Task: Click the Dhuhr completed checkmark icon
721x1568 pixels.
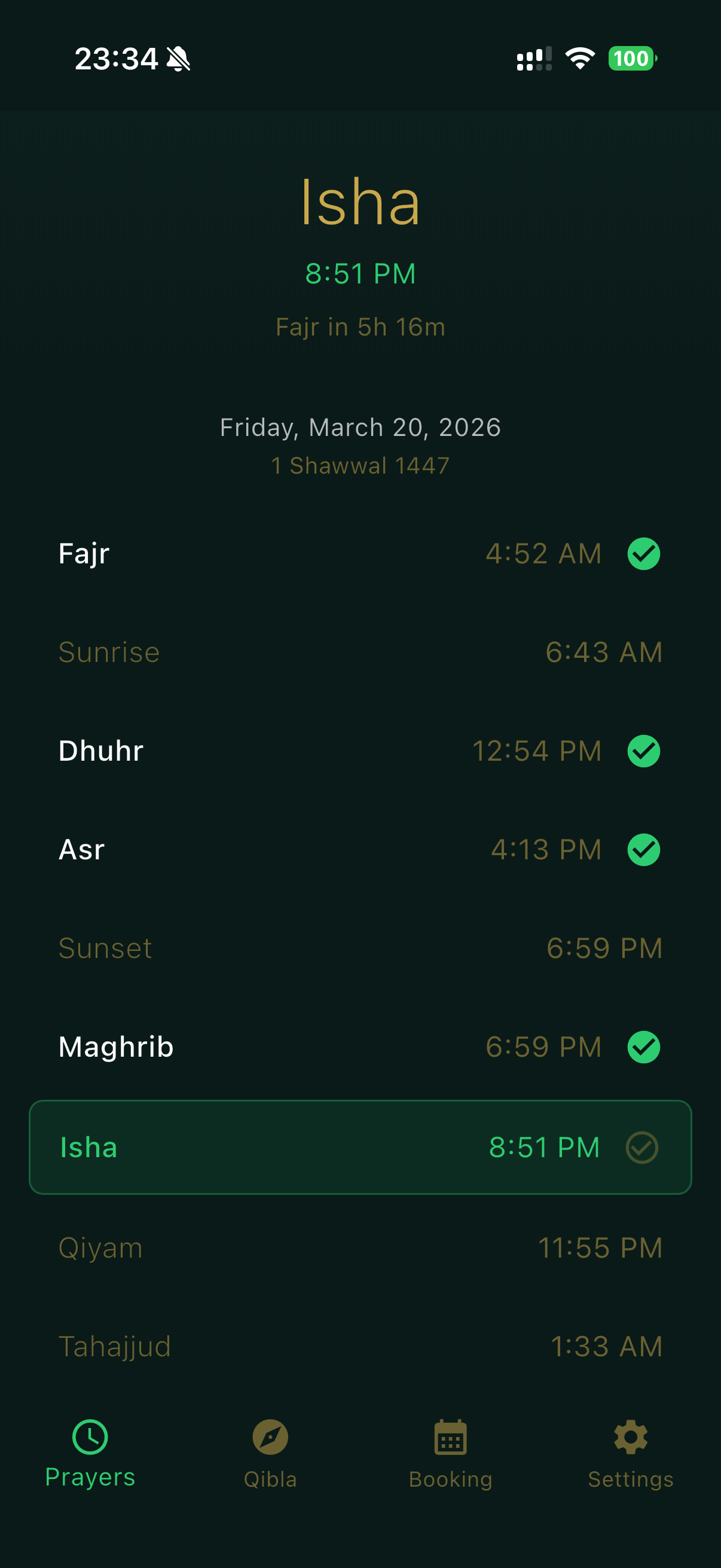Action: (x=644, y=751)
